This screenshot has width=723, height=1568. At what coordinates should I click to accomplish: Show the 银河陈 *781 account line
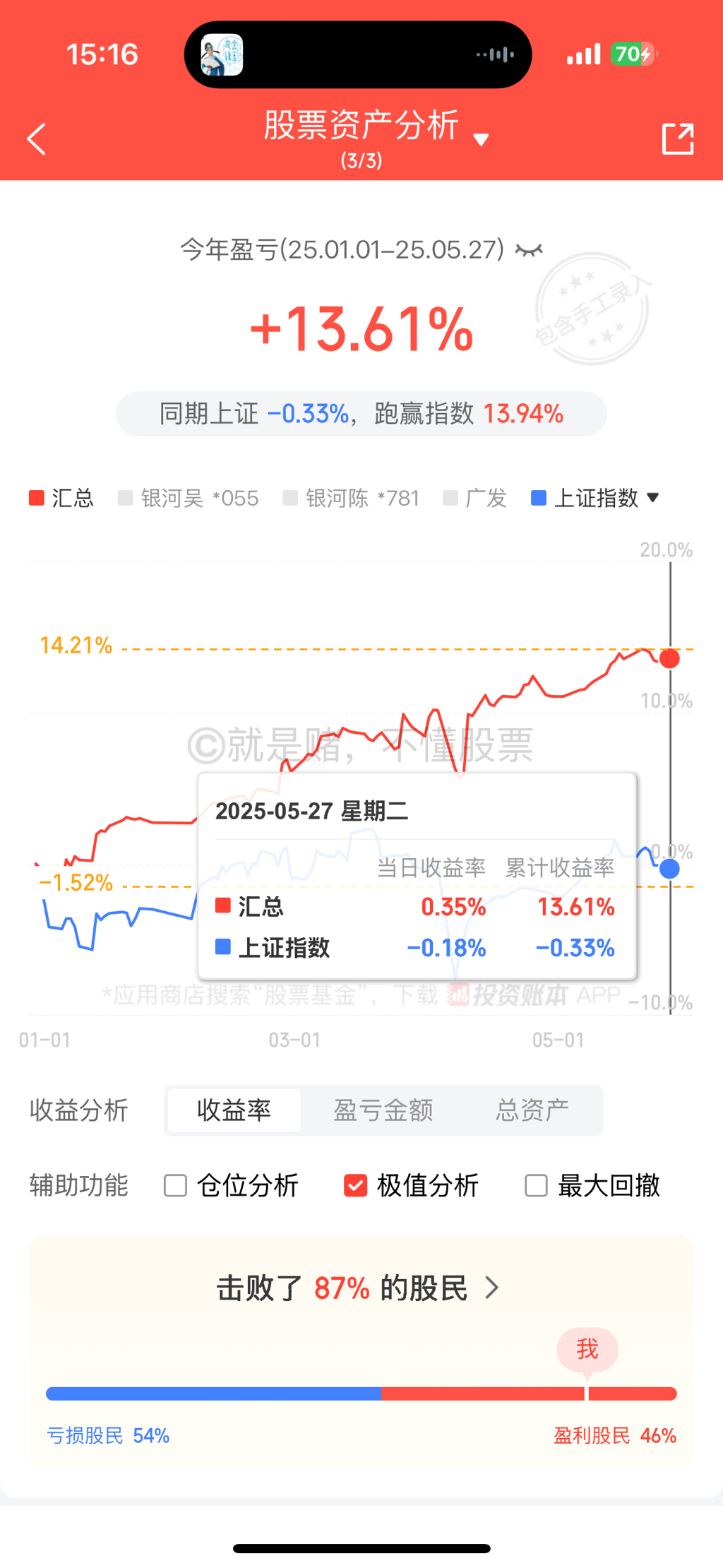[x=351, y=498]
